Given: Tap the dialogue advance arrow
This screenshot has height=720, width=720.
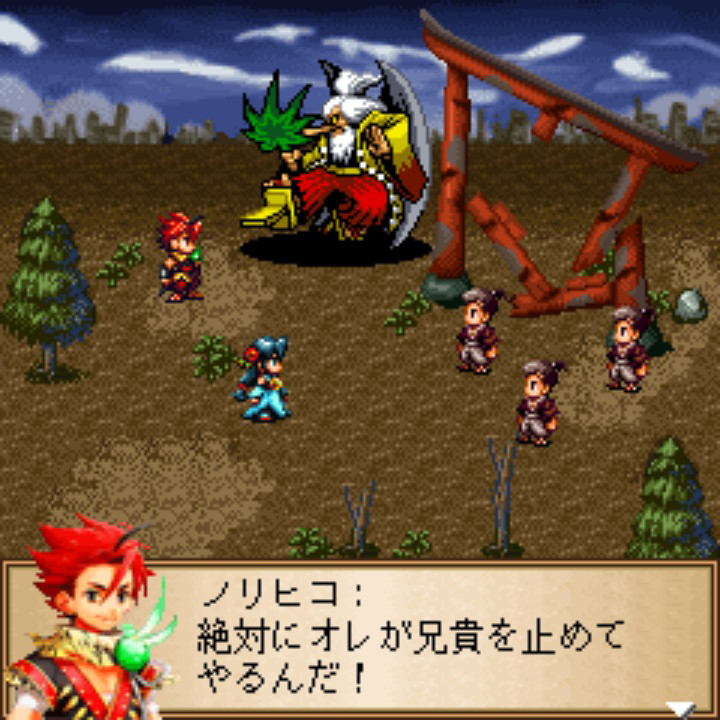Looking at the screenshot, I should click(x=682, y=709).
